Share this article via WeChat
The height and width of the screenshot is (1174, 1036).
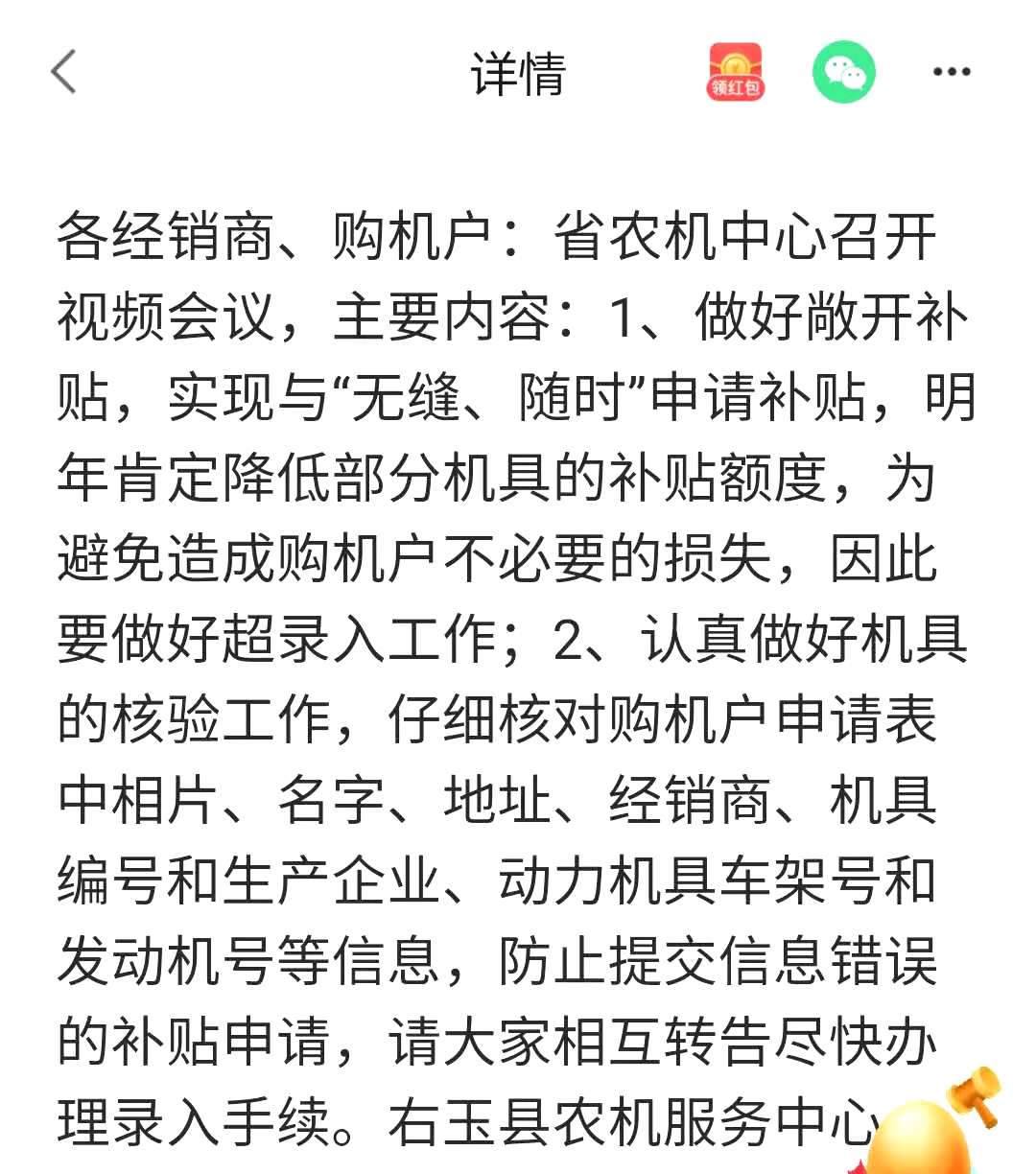(x=844, y=72)
